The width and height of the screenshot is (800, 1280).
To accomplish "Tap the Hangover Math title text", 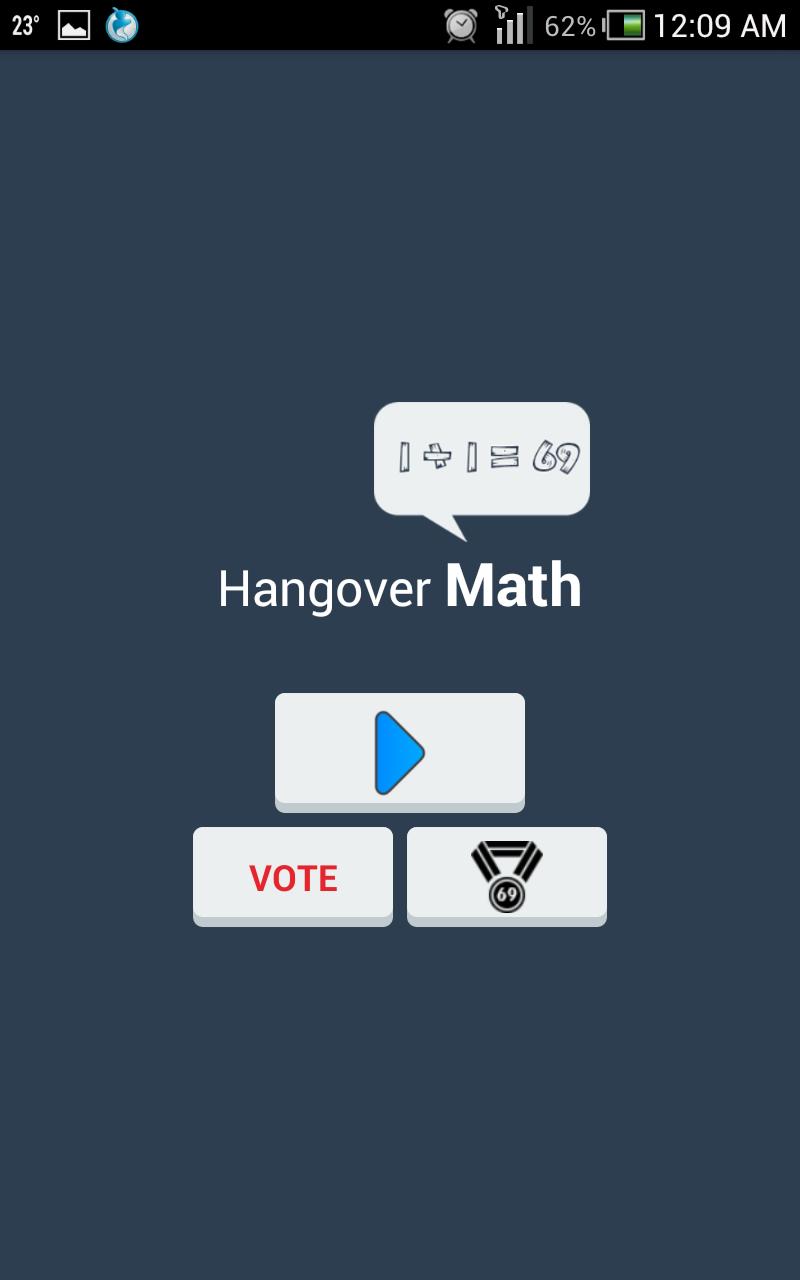I will [x=399, y=587].
